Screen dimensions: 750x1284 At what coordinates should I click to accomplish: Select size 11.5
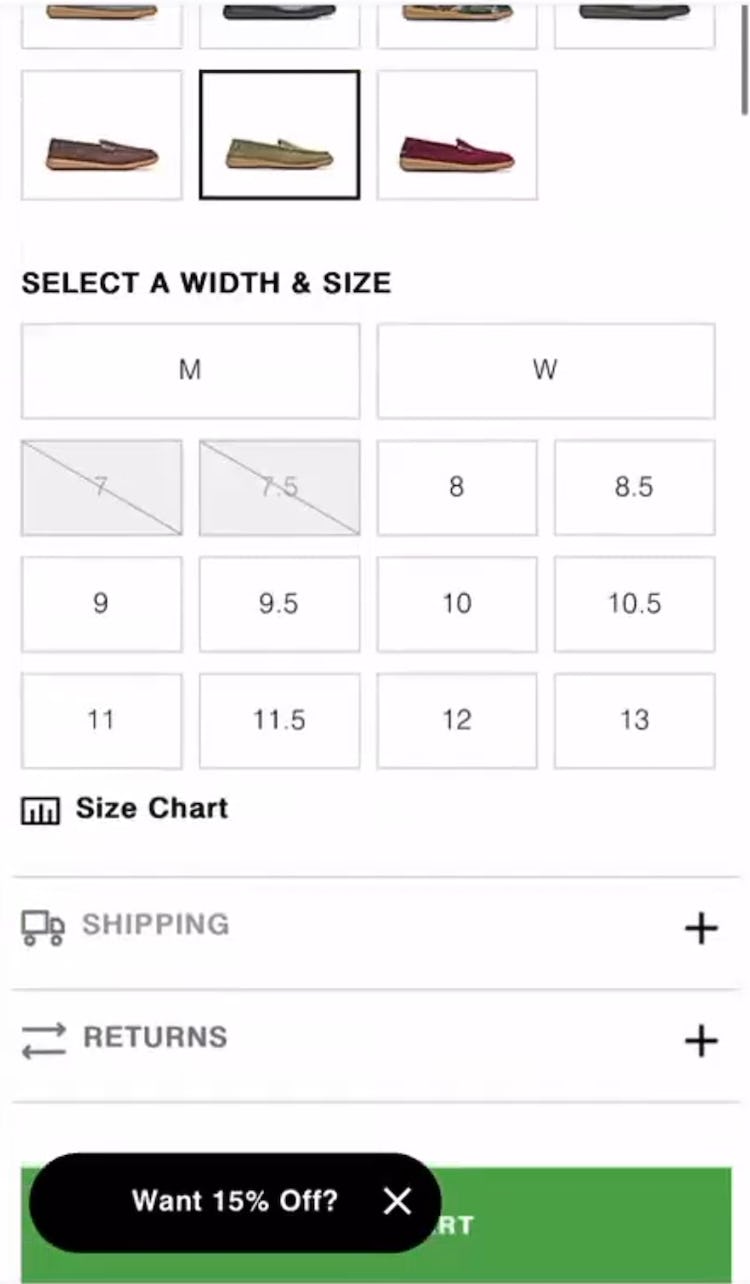click(279, 720)
